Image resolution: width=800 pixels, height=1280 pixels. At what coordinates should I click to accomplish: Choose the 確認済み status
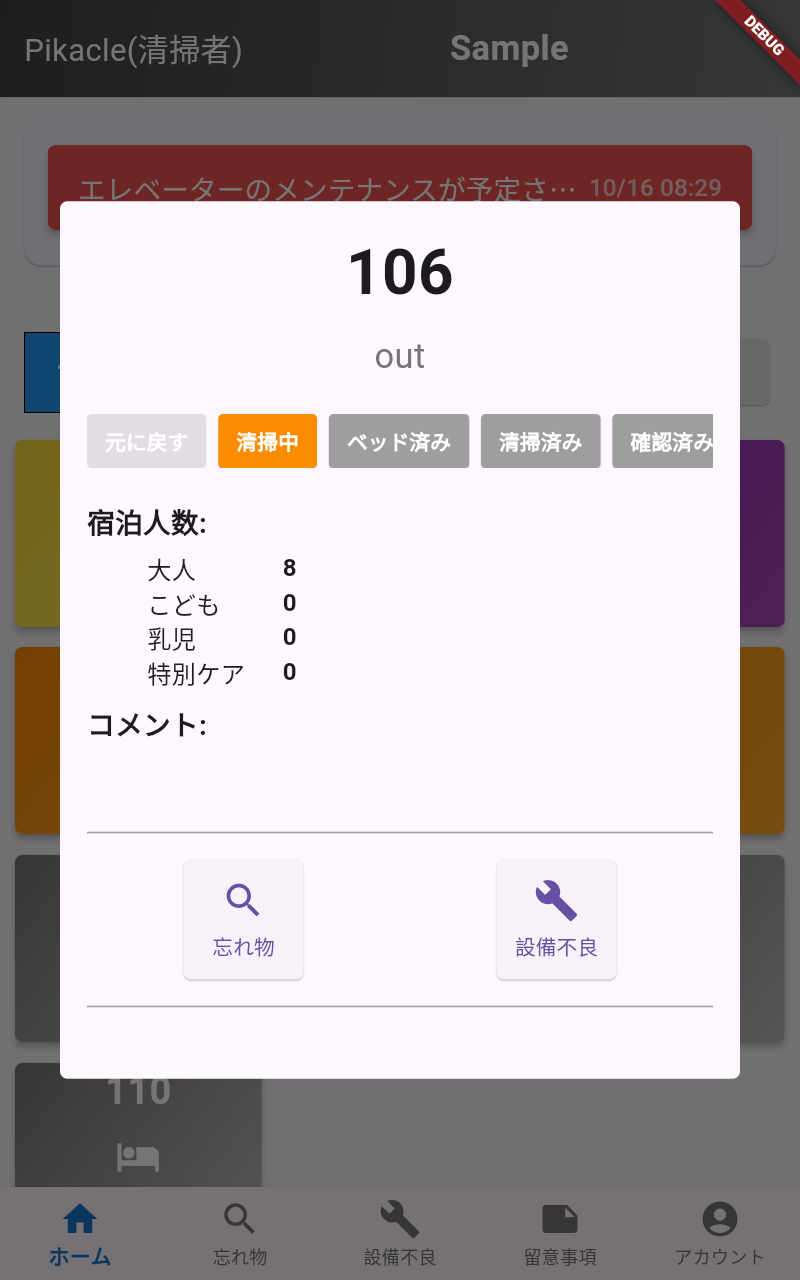pyautogui.click(x=664, y=442)
